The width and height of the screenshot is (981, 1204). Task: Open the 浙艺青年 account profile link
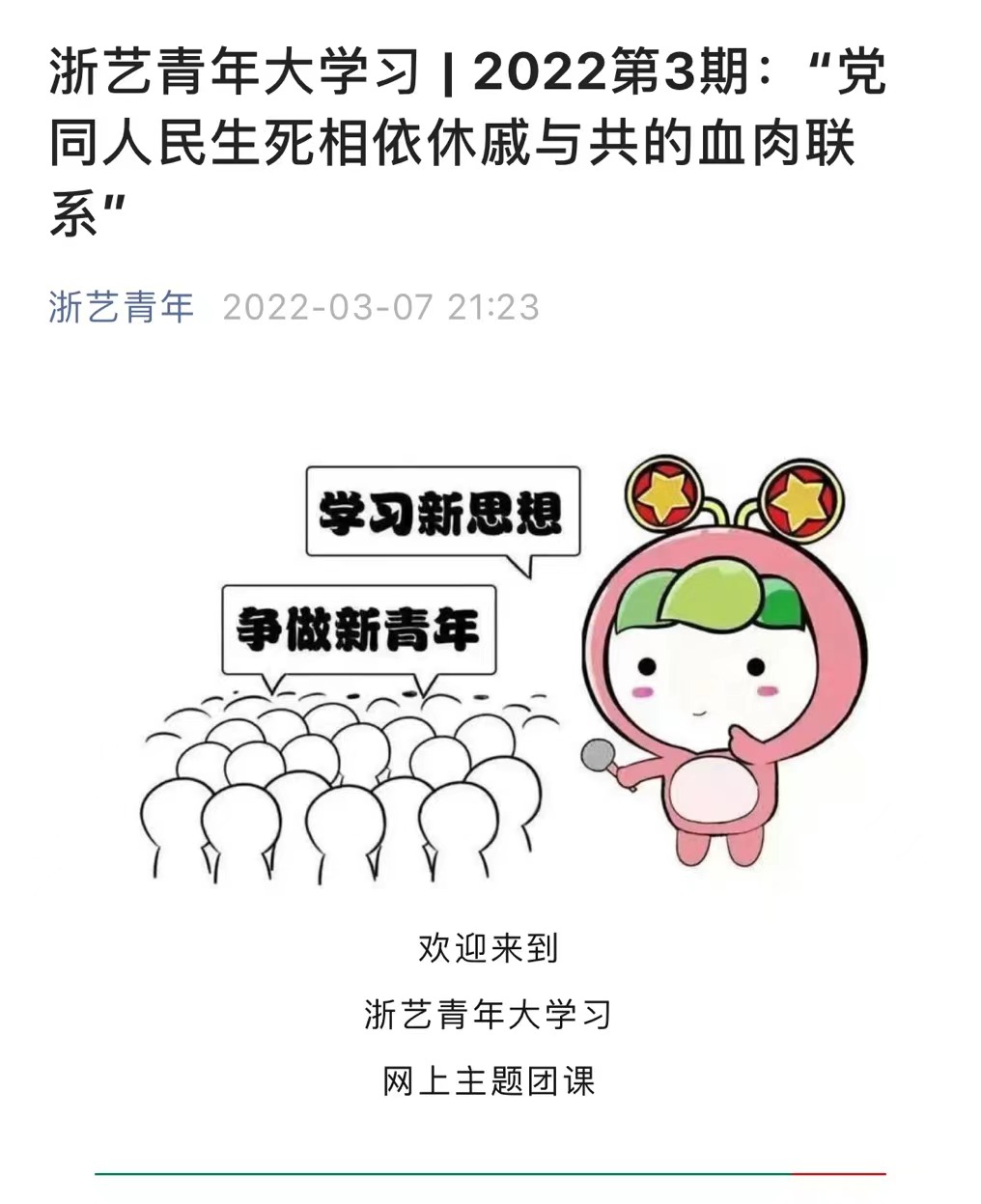[122, 307]
